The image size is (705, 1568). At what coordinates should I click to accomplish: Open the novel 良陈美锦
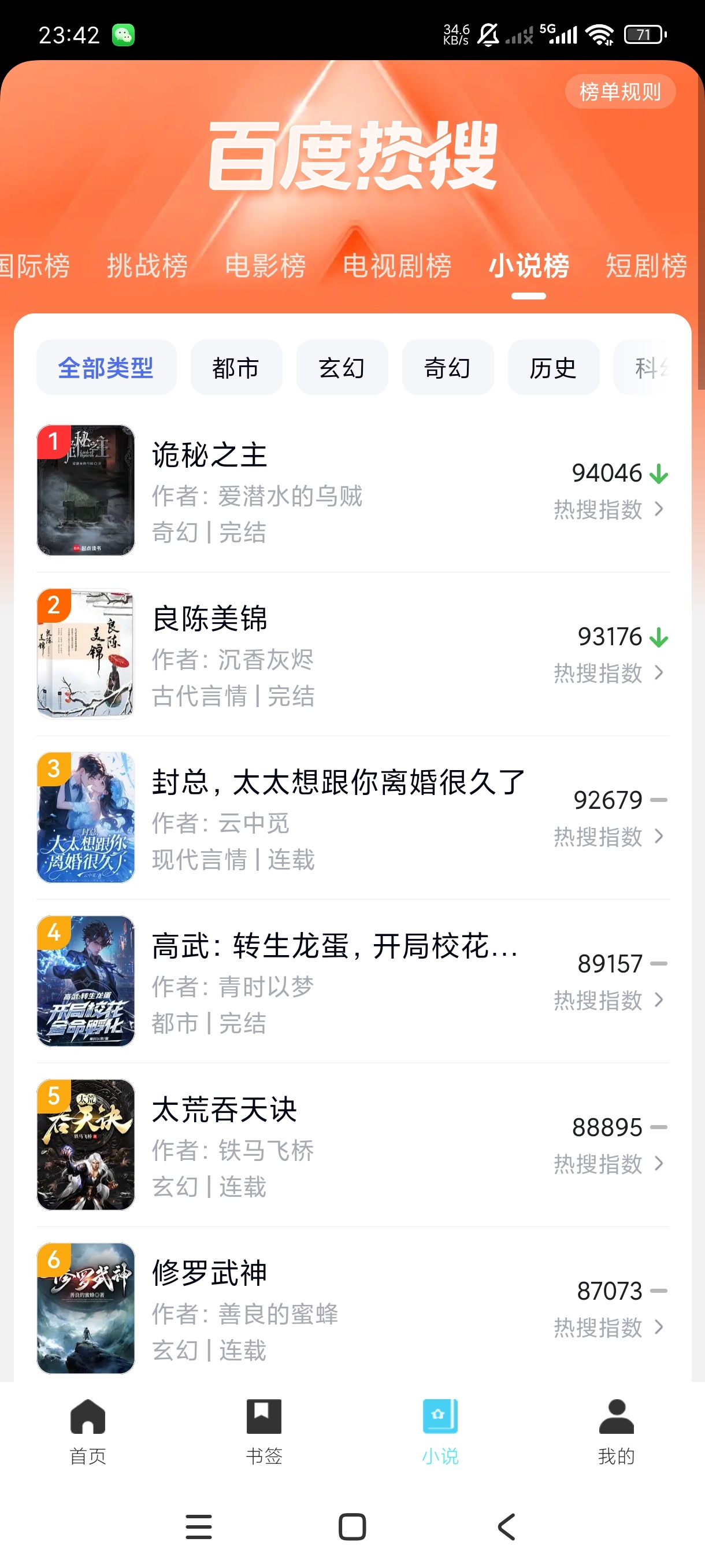pos(353,654)
